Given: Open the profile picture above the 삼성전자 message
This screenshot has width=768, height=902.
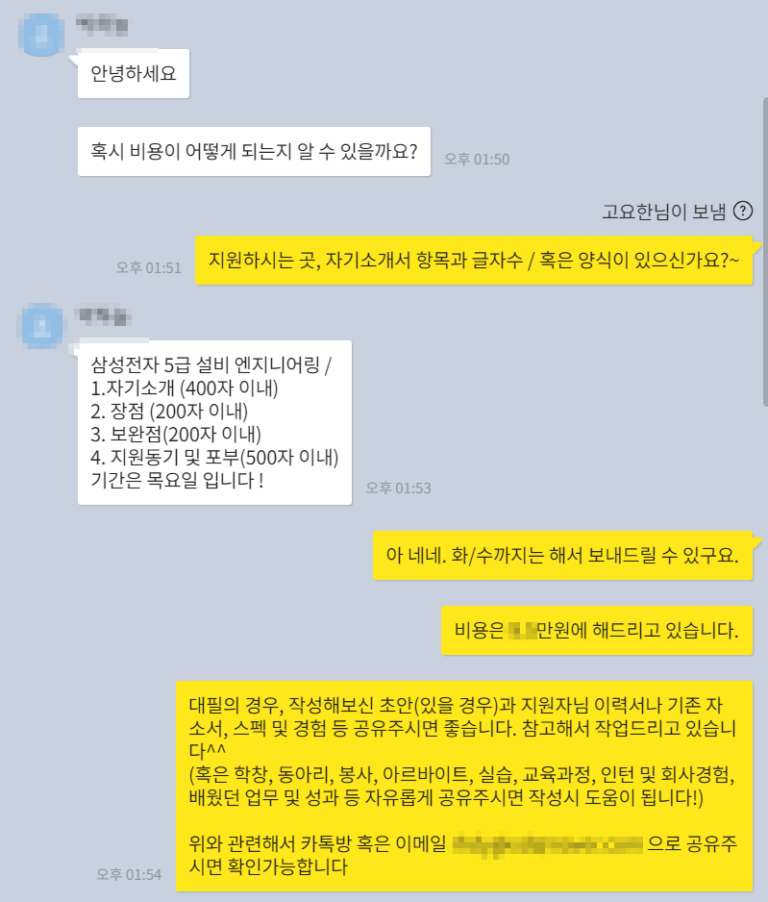Looking at the screenshot, I should click(43, 327).
